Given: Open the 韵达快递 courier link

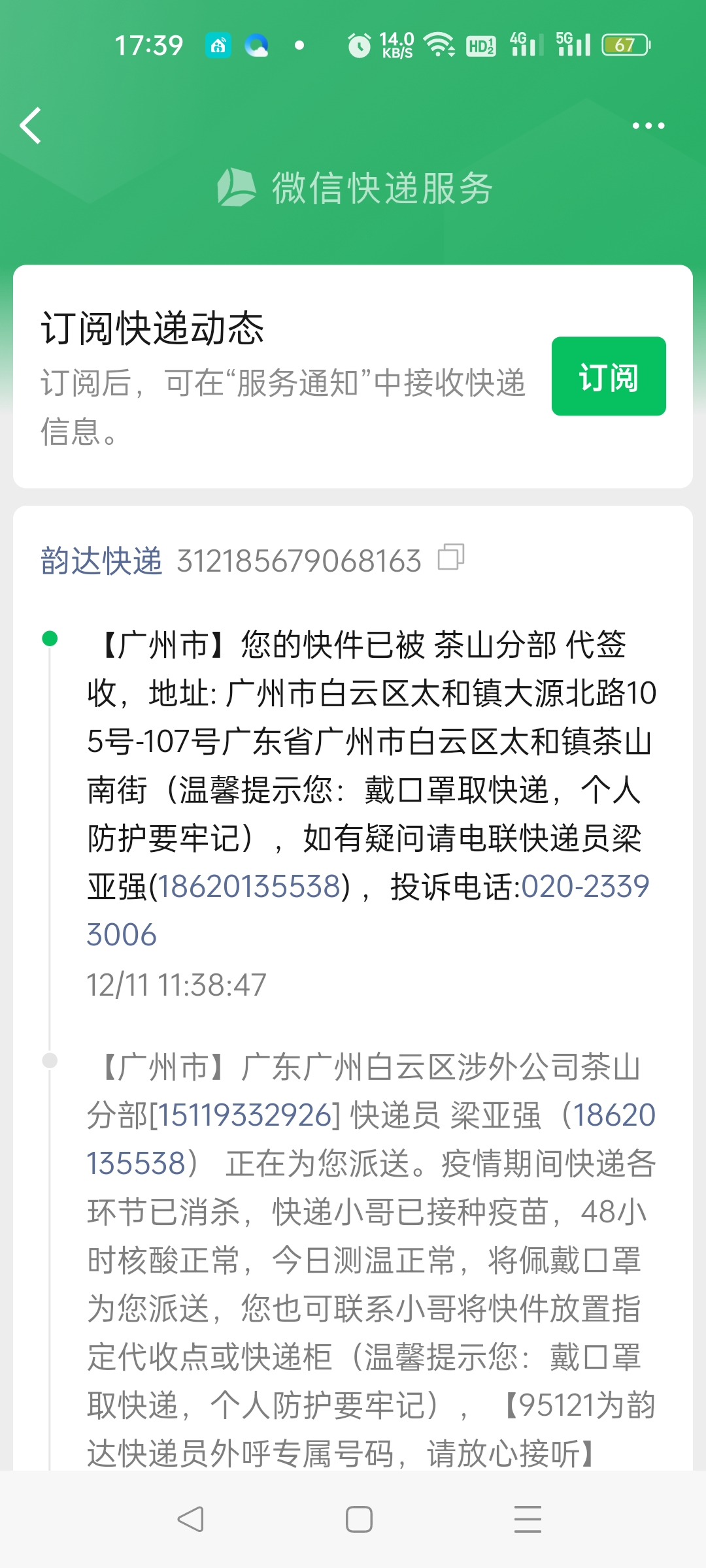Looking at the screenshot, I should pos(101,561).
